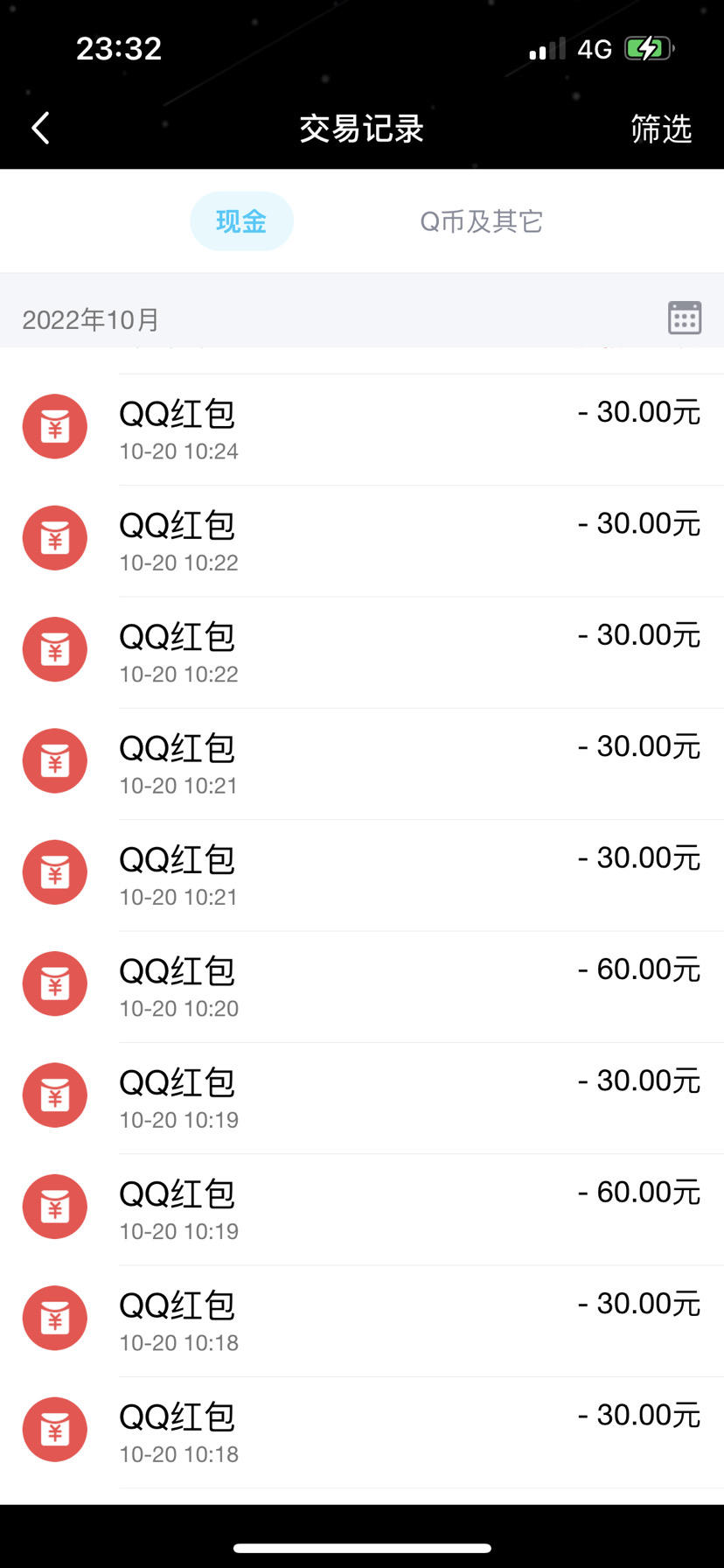Switch to the Q币及其它 tab
Image resolution: width=724 pixels, height=1568 pixels.
click(x=481, y=221)
